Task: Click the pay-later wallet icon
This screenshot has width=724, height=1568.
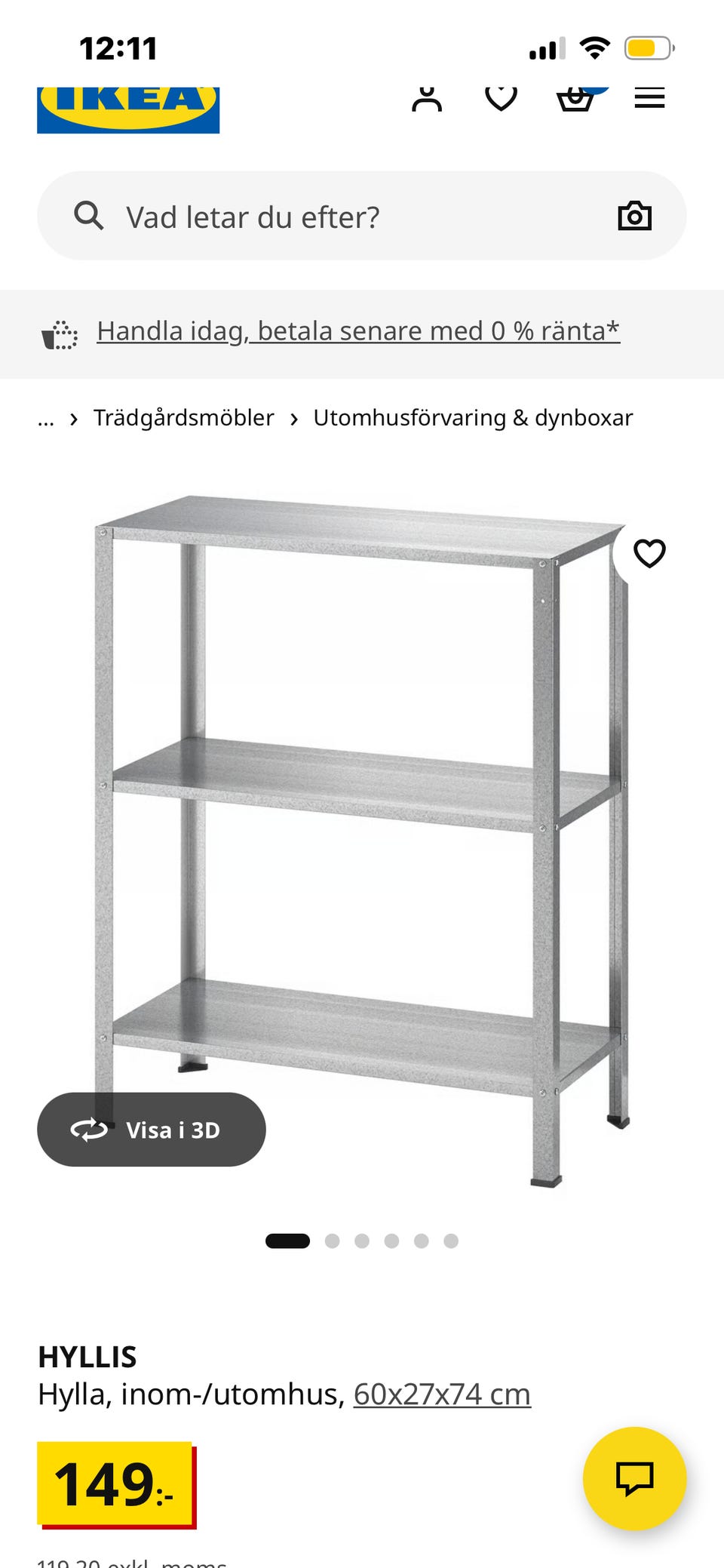Action: [x=60, y=334]
